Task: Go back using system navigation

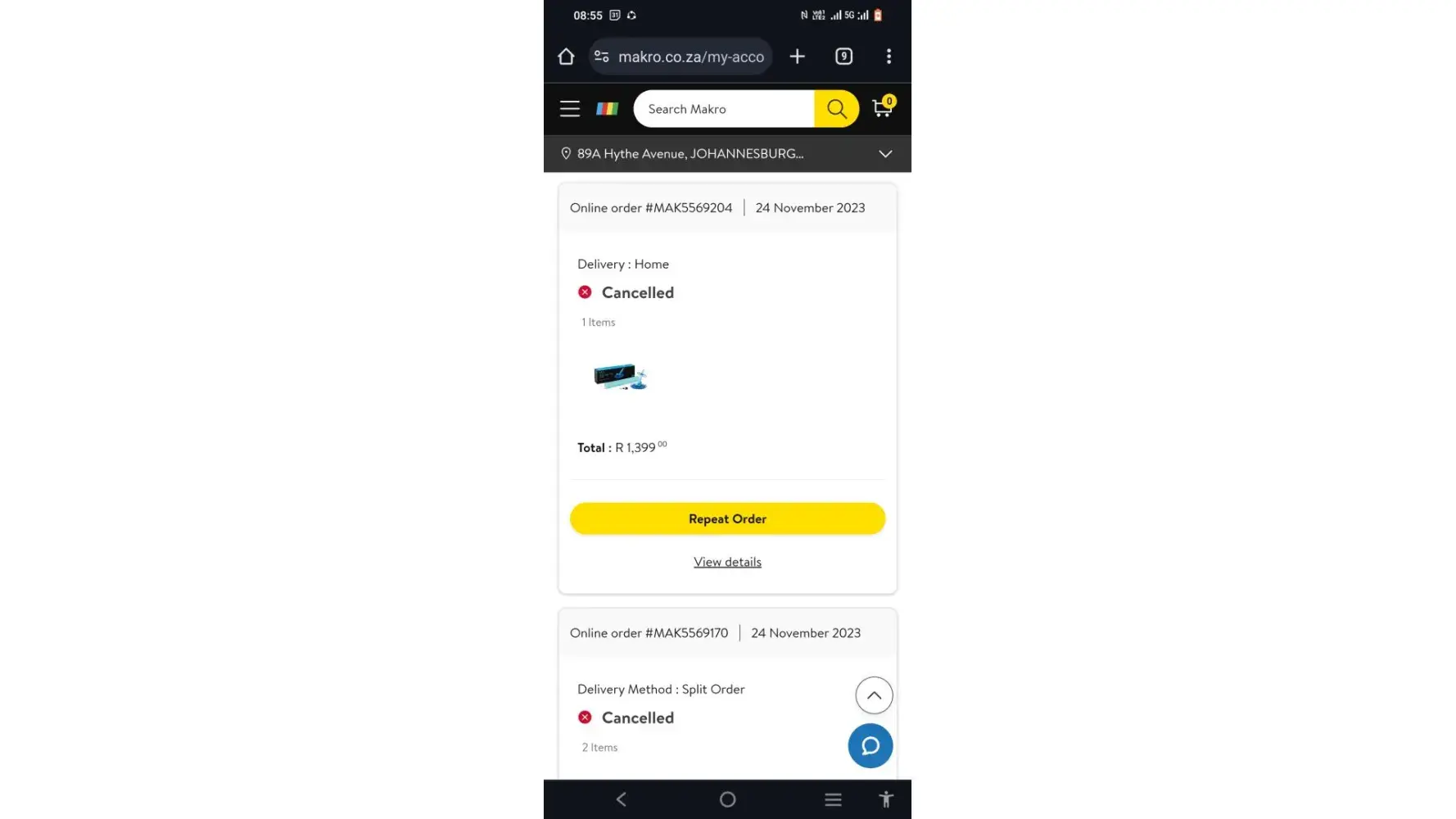Action: (622, 799)
